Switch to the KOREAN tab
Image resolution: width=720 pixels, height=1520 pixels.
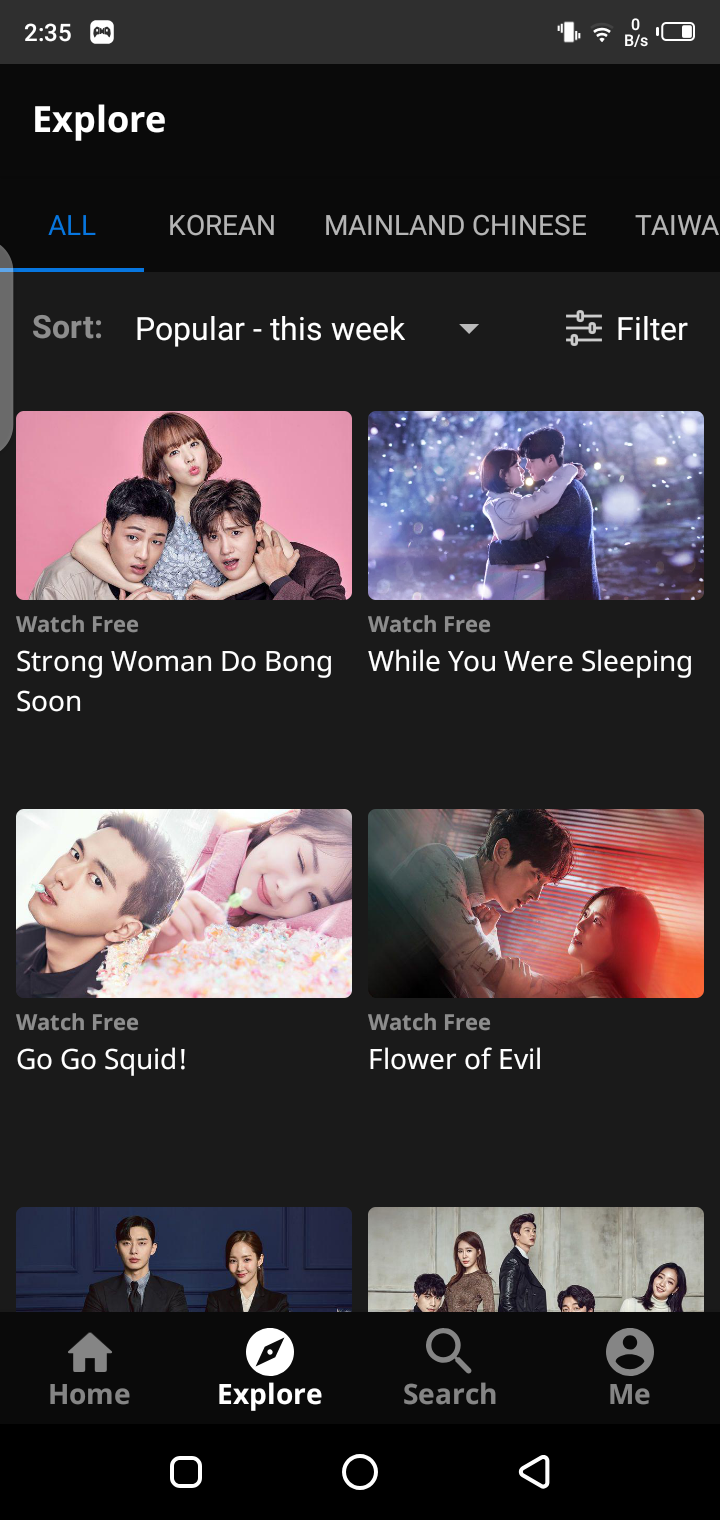pyautogui.click(x=221, y=225)
